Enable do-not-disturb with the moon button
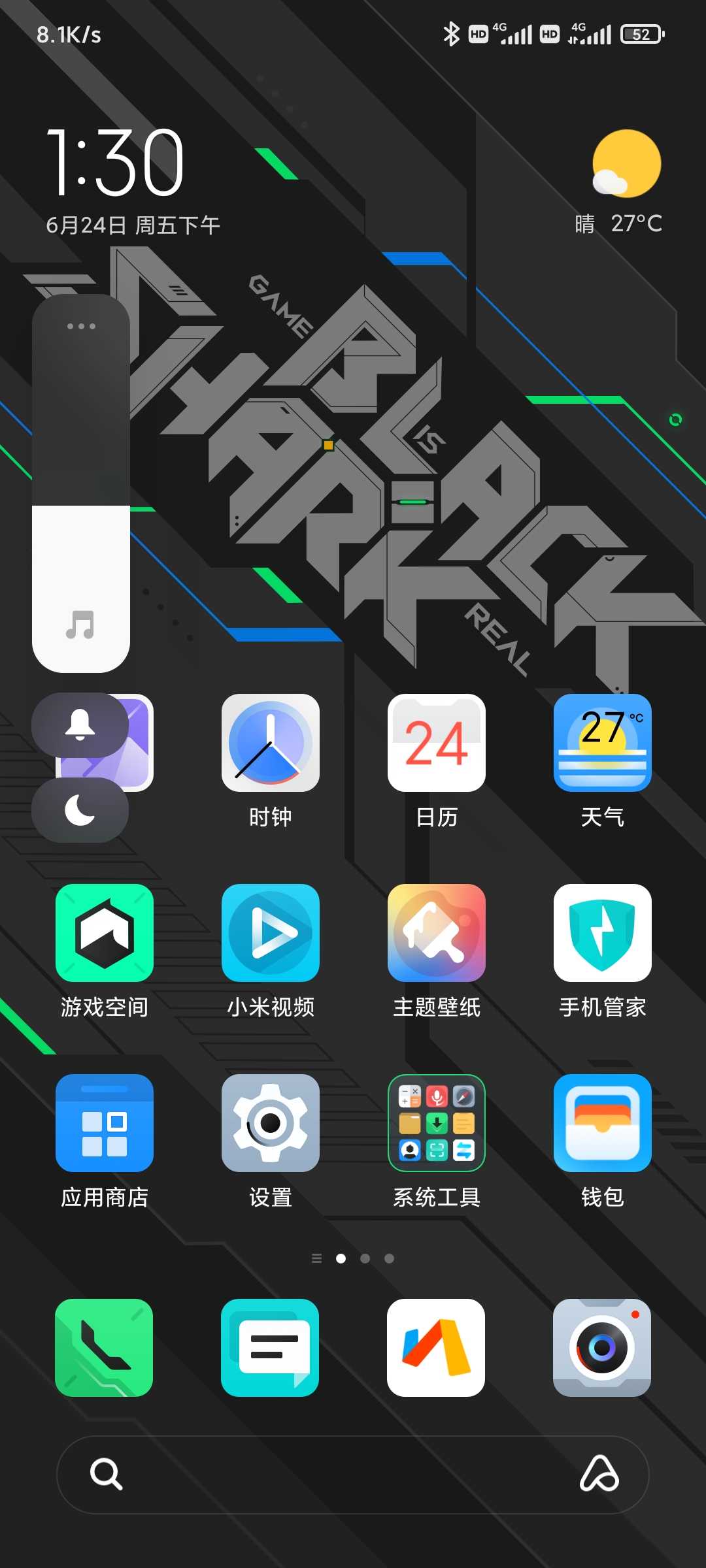Image resolution: width=706 pixels, height=1568 pixels. coord(80,810)
